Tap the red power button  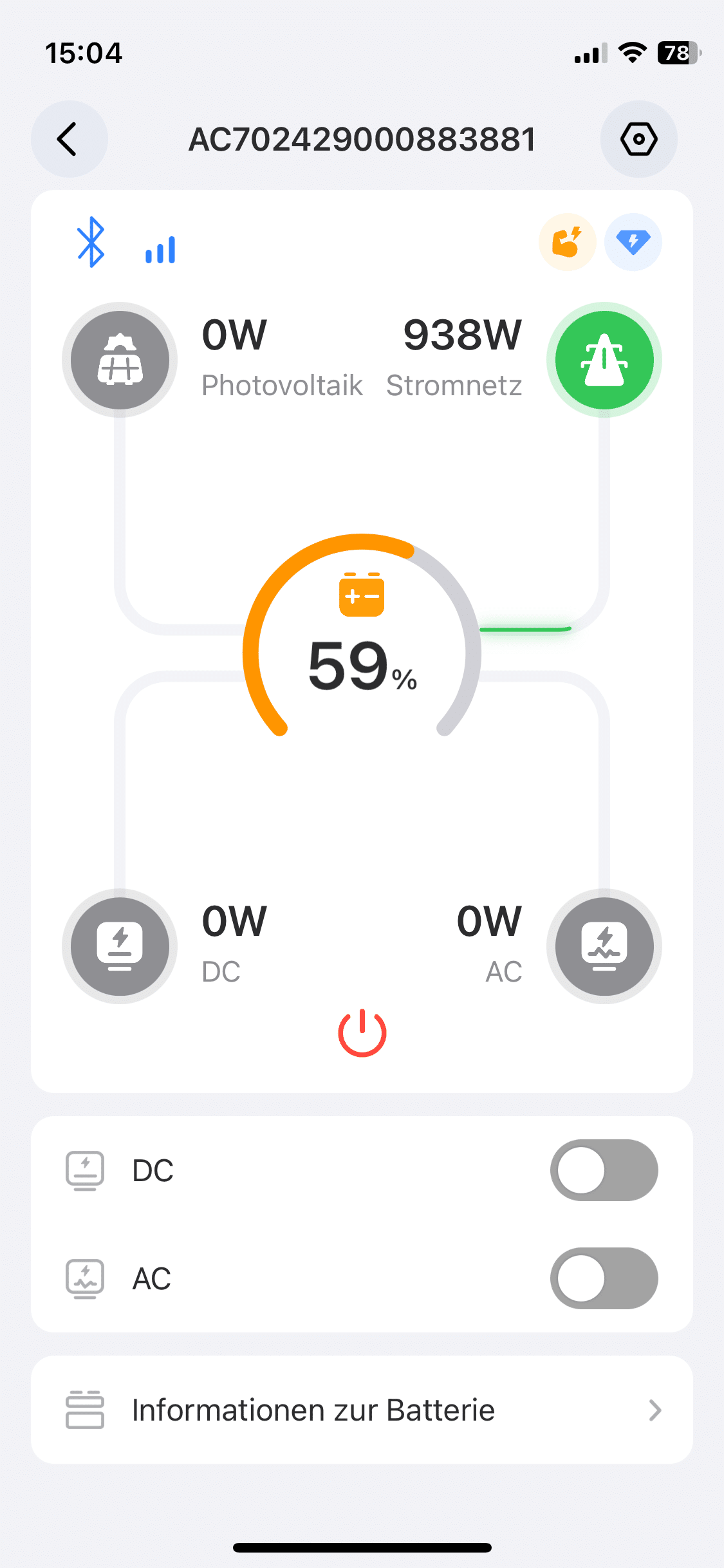(x=362, y=1033)
